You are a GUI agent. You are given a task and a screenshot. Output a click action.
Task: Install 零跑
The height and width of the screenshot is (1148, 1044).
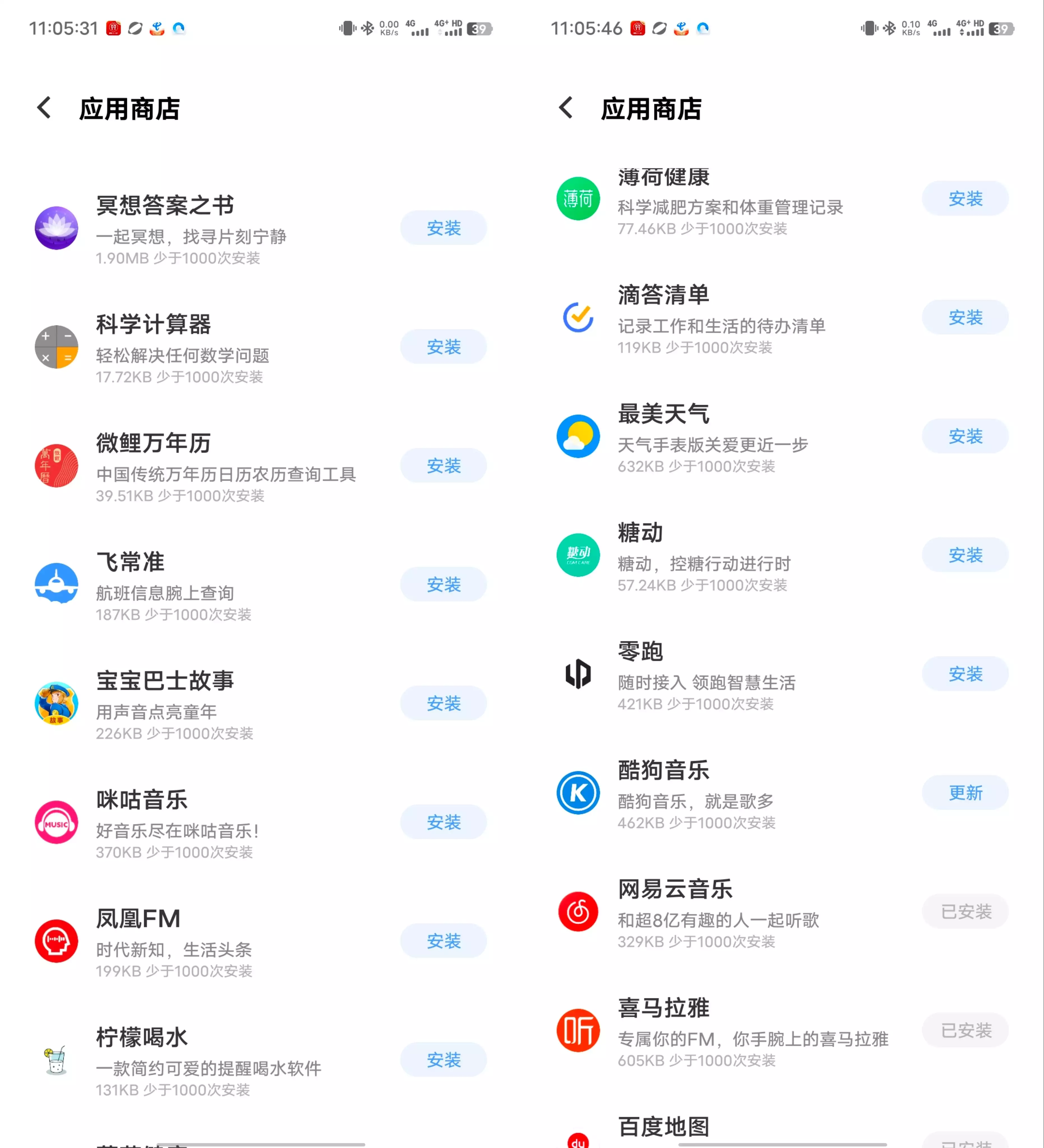[965, 674]
